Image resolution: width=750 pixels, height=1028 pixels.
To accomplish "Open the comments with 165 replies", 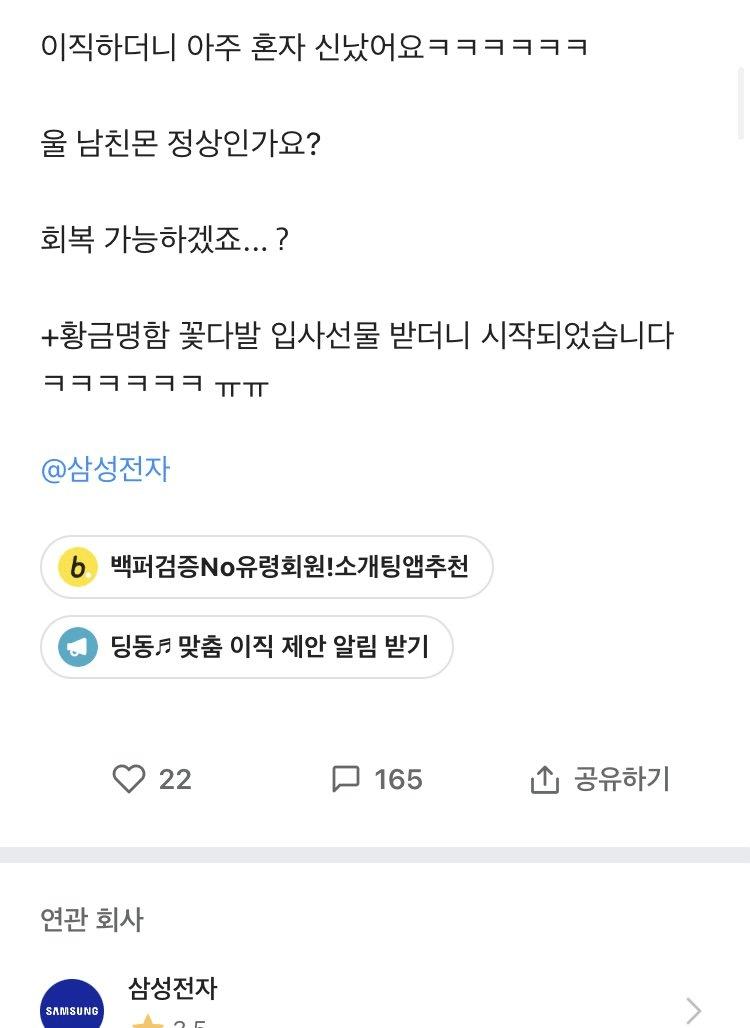I will pos(346,779).
